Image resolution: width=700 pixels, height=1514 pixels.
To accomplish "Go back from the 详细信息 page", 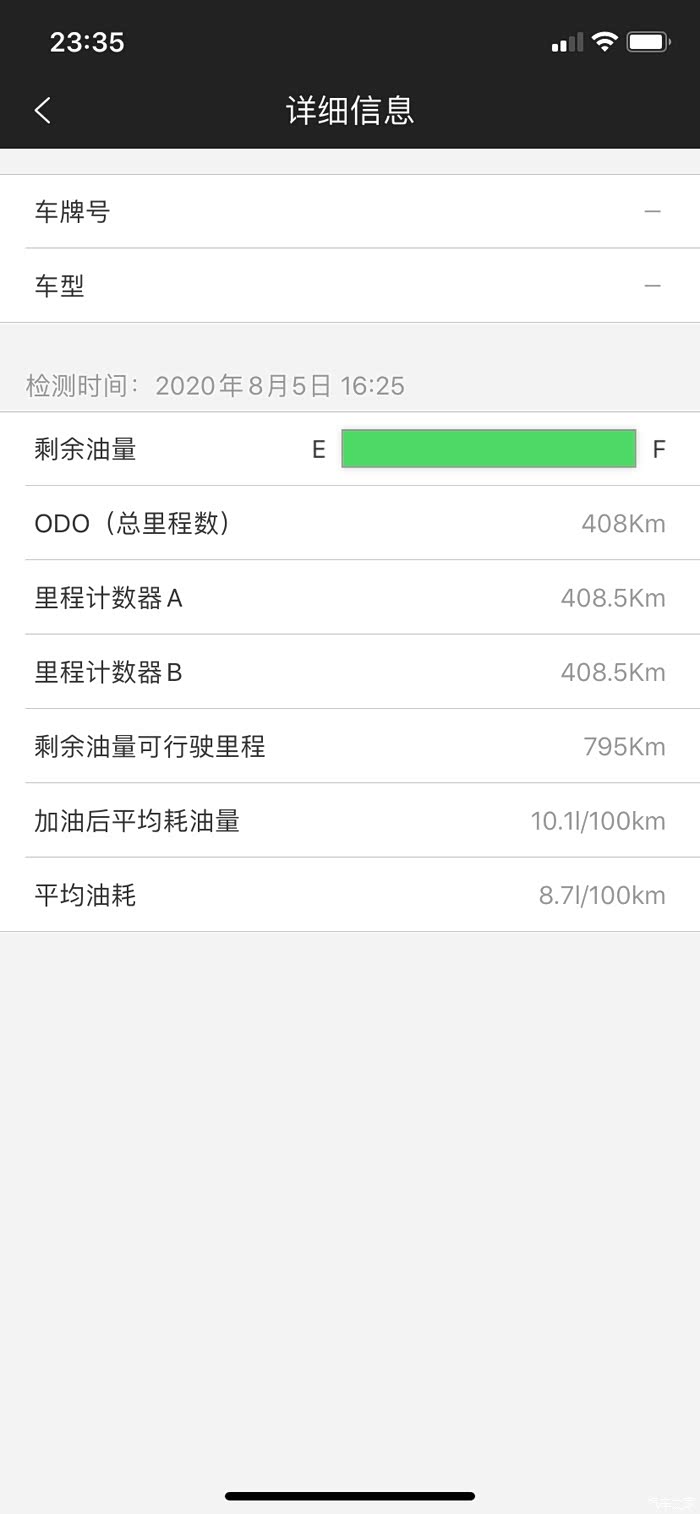I will point(42,110).
